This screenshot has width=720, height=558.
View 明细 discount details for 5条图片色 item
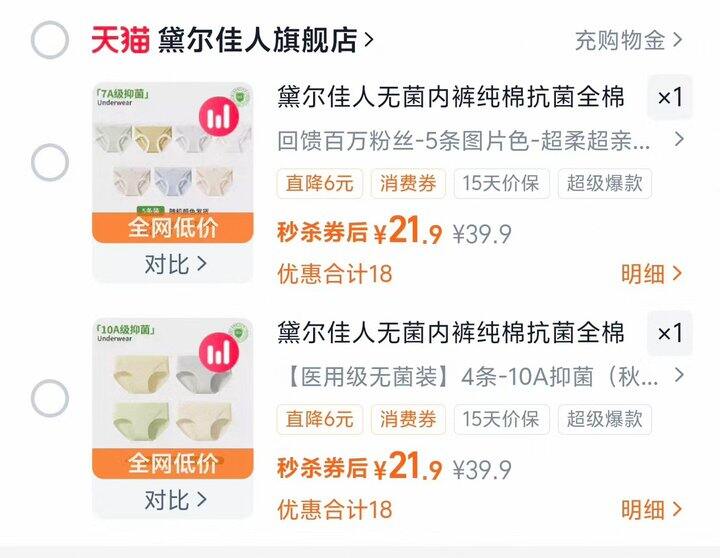pyautogui.click(x=651, y=274)
